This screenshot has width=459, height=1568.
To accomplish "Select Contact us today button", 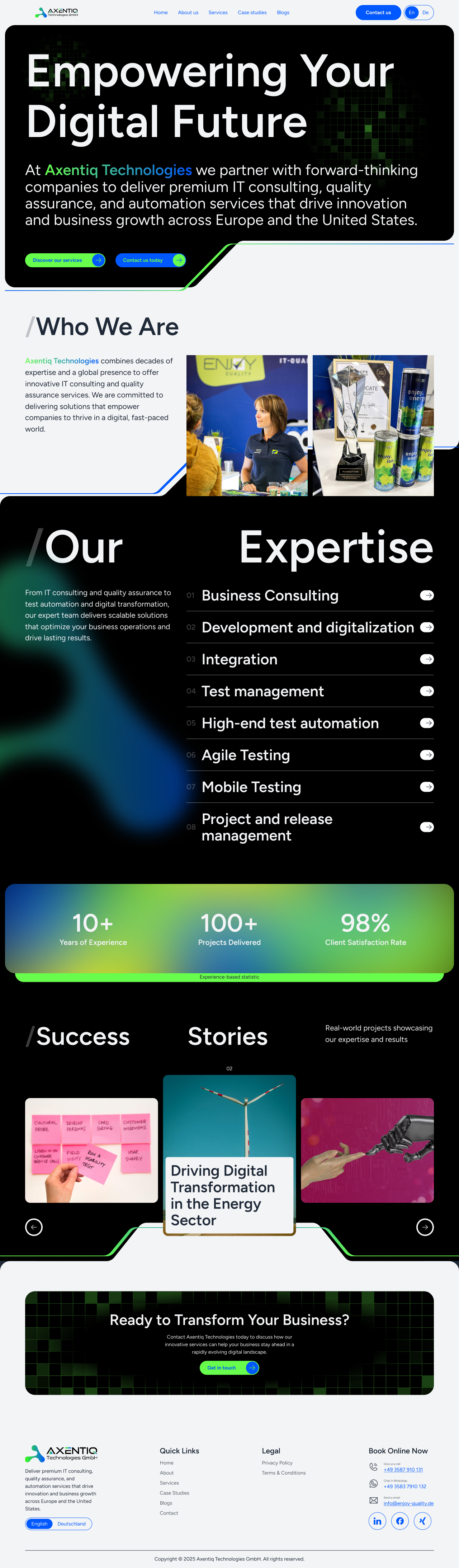I will pos(150,260).
